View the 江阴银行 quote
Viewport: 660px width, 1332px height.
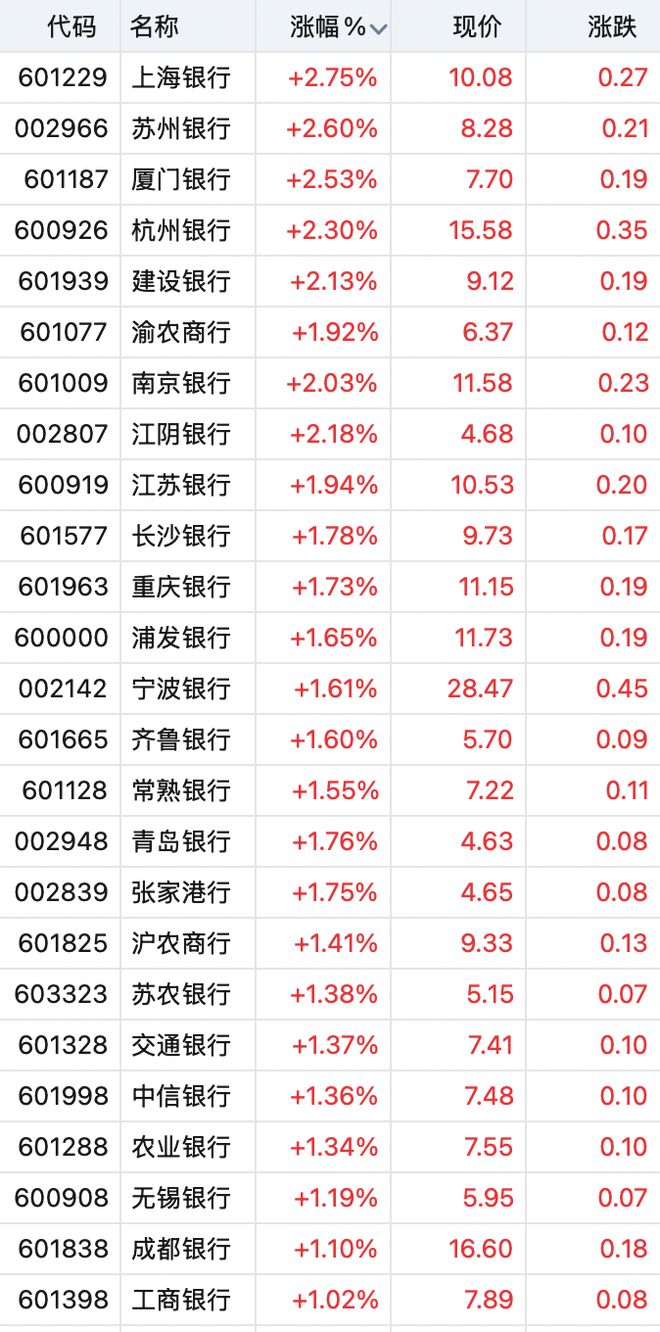pyautogui.click(x=181, y=434)
